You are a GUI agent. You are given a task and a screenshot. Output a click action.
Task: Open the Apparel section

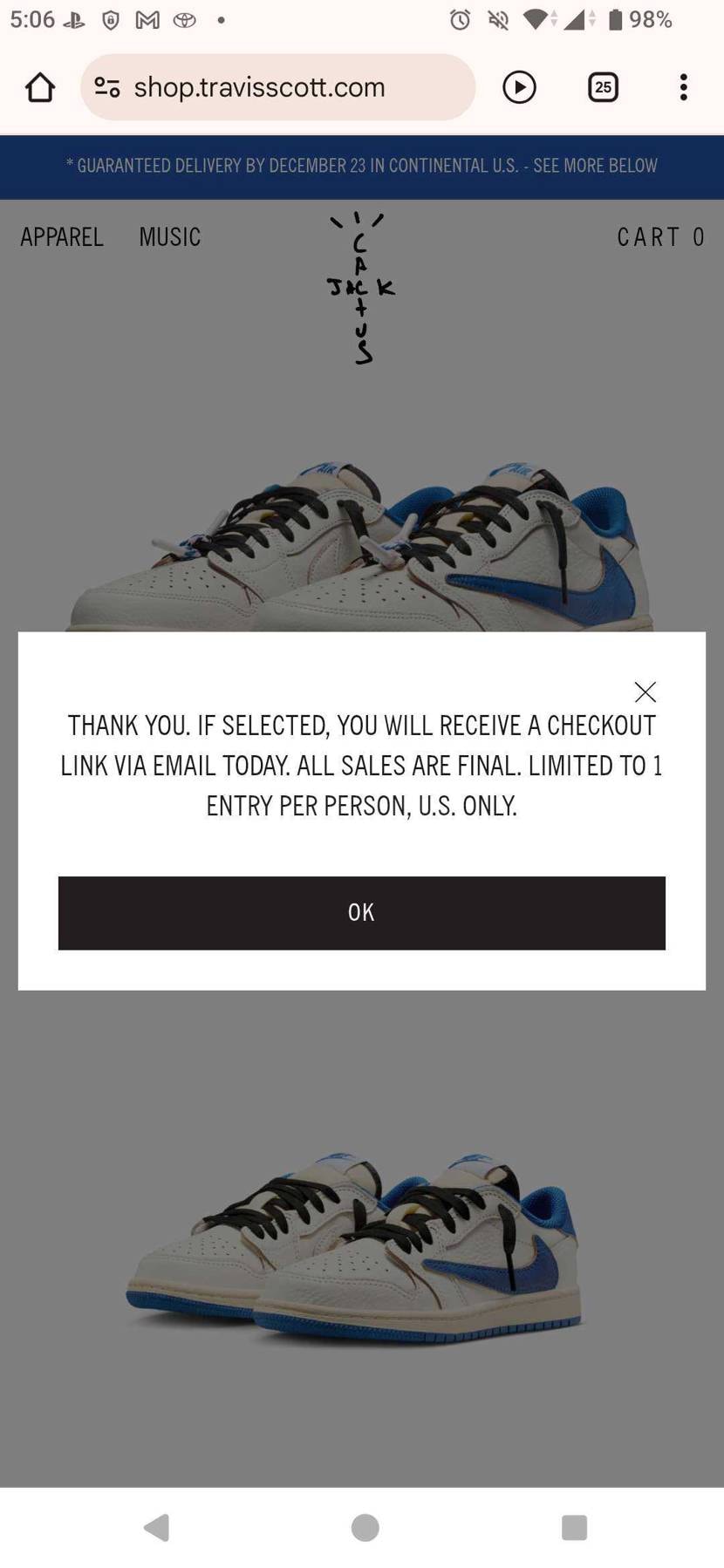62,237
